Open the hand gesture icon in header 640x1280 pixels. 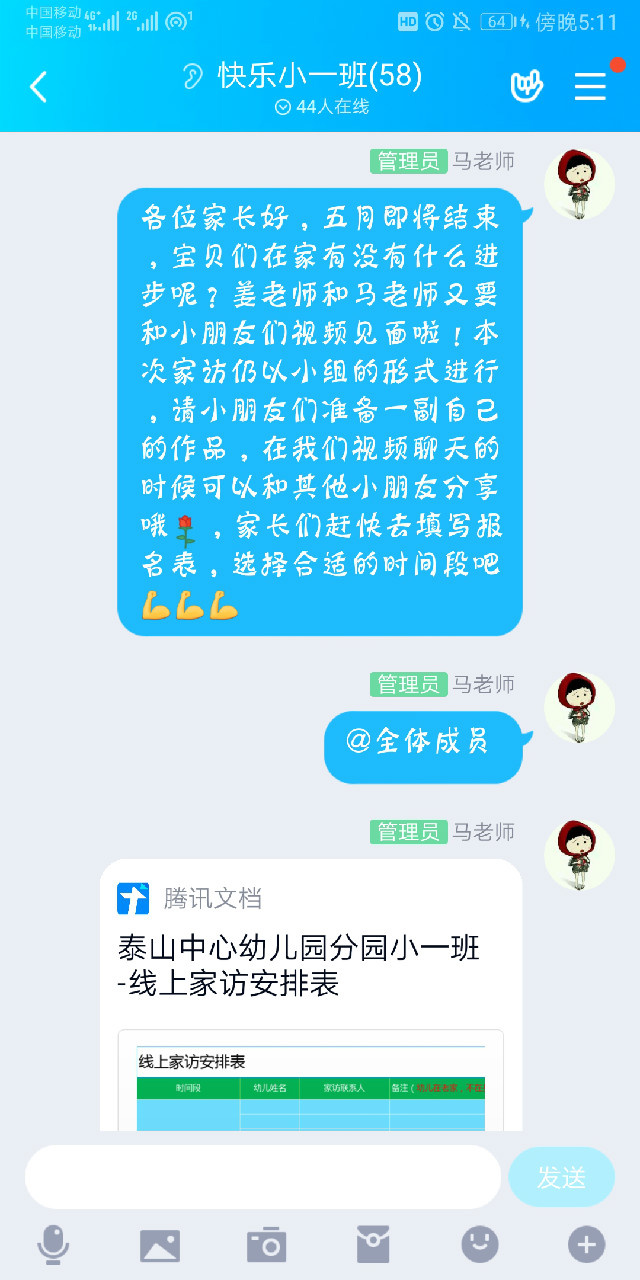(x=526, y=87)
